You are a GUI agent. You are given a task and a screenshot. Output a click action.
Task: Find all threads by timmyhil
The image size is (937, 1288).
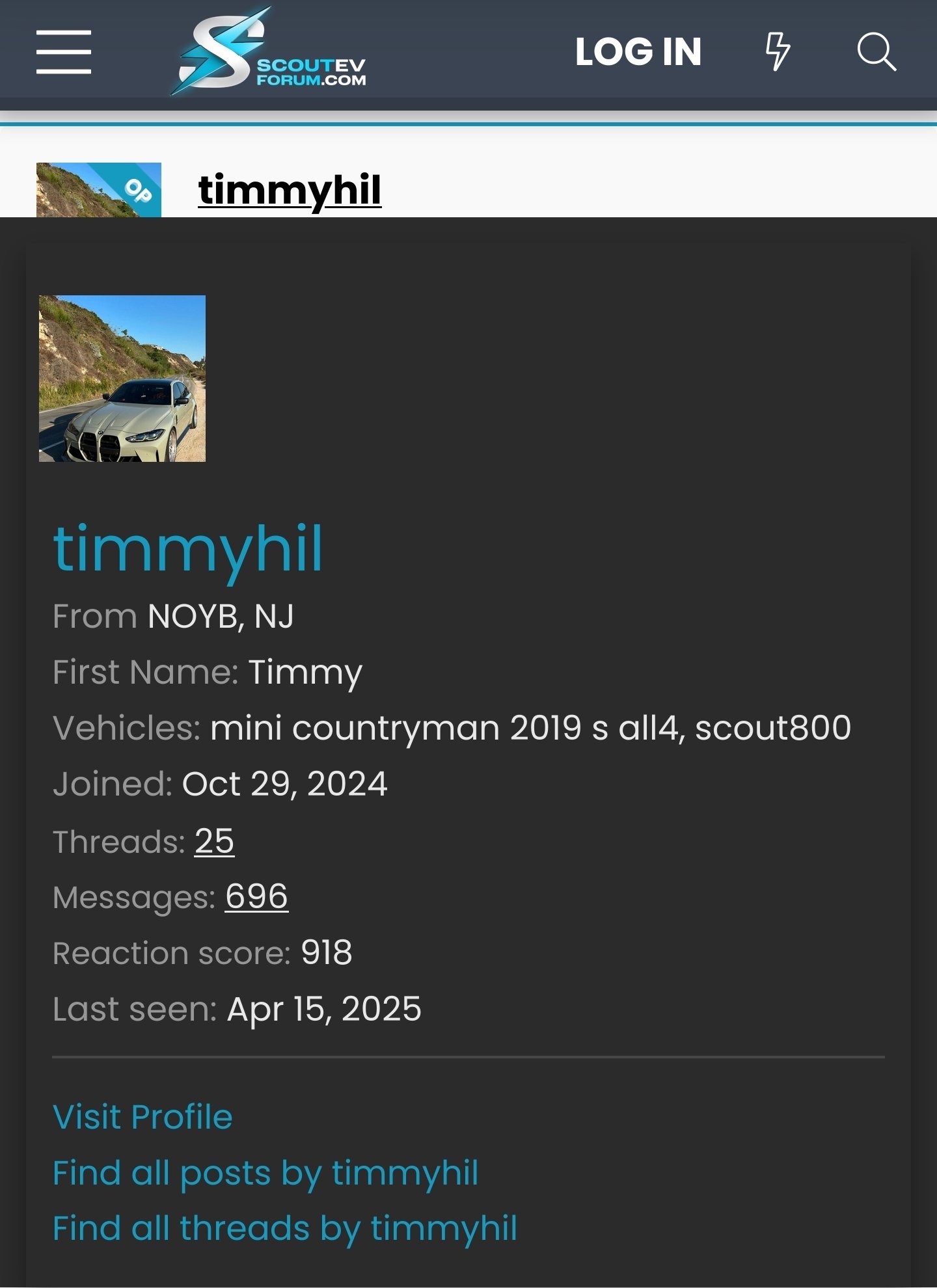click(285, 1228)
